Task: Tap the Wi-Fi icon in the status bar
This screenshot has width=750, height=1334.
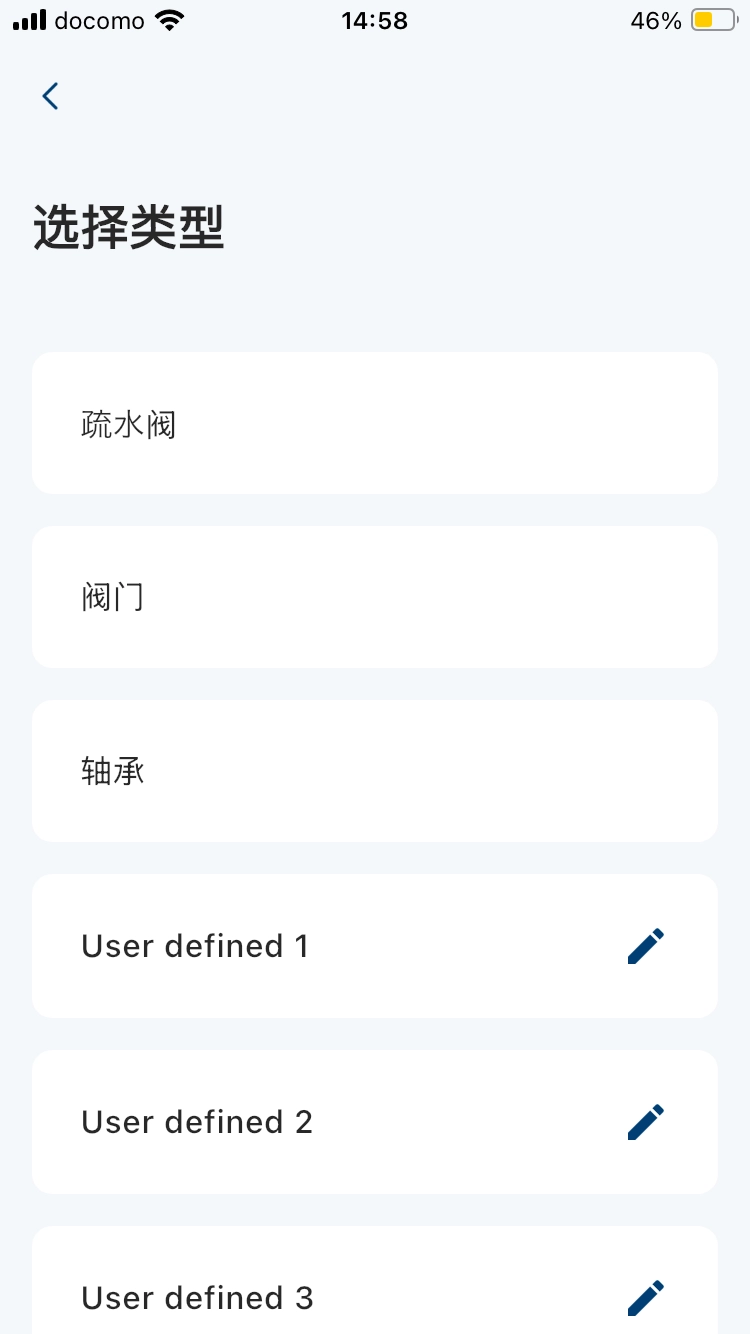Action: click(168, 19)
